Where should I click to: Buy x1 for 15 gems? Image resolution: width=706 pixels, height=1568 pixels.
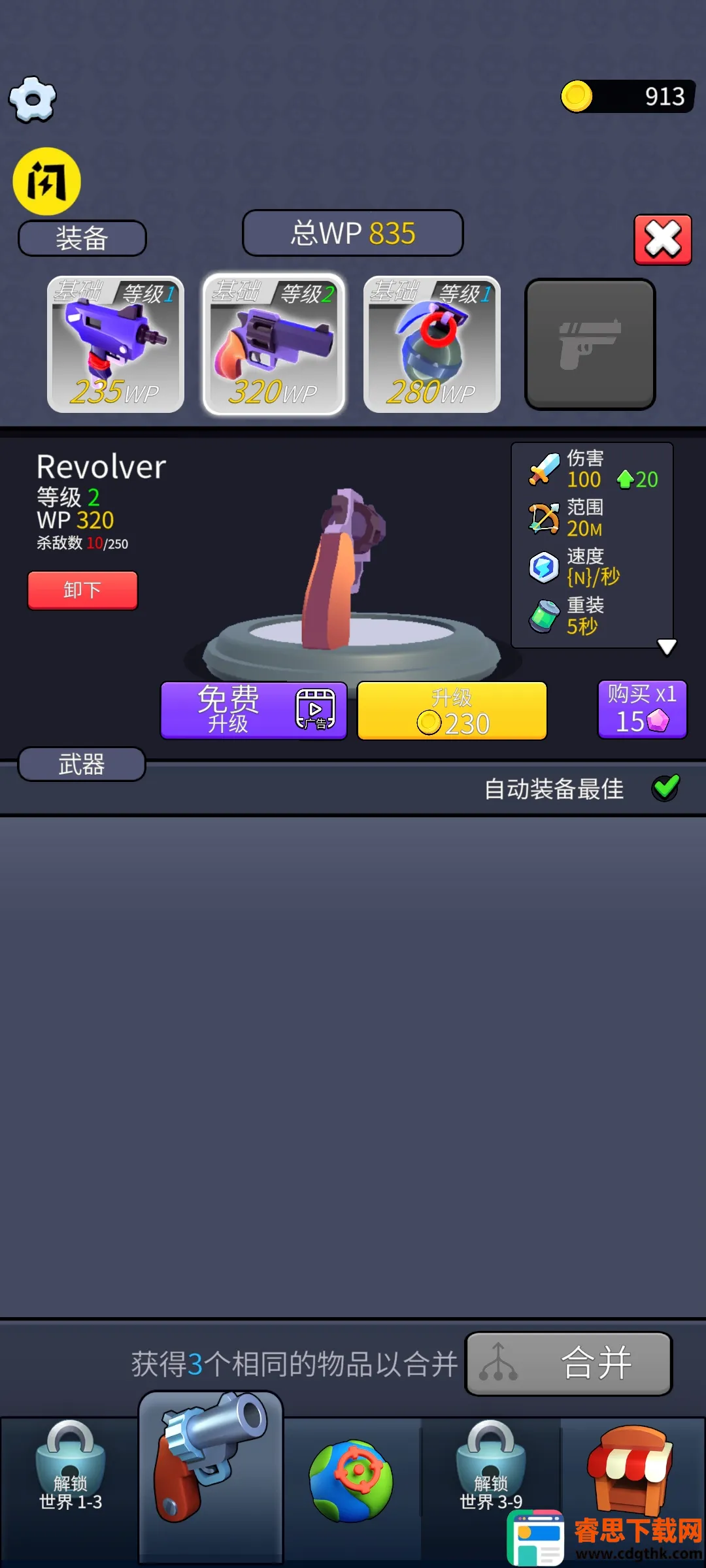(642, 710)
